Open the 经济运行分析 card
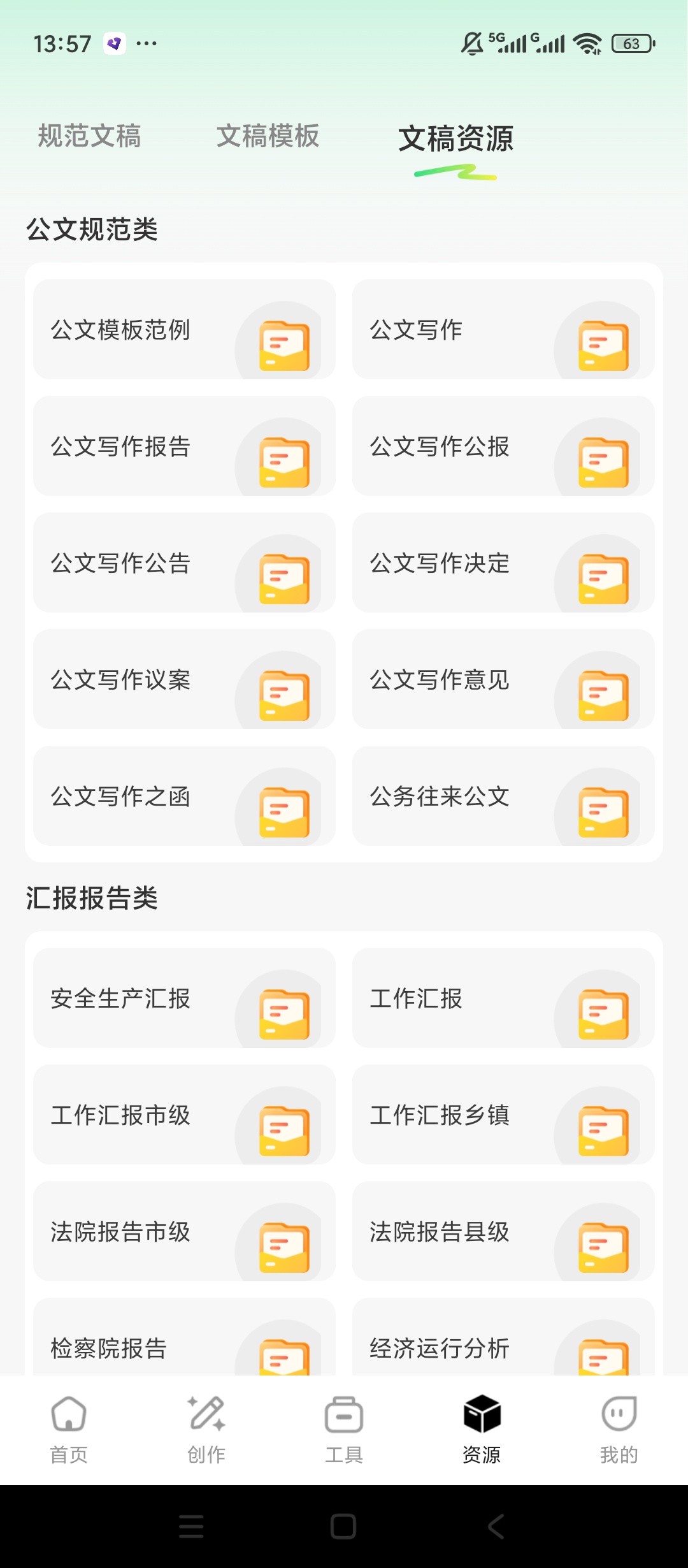The image size is (688, 1568). pos(503,1337)
